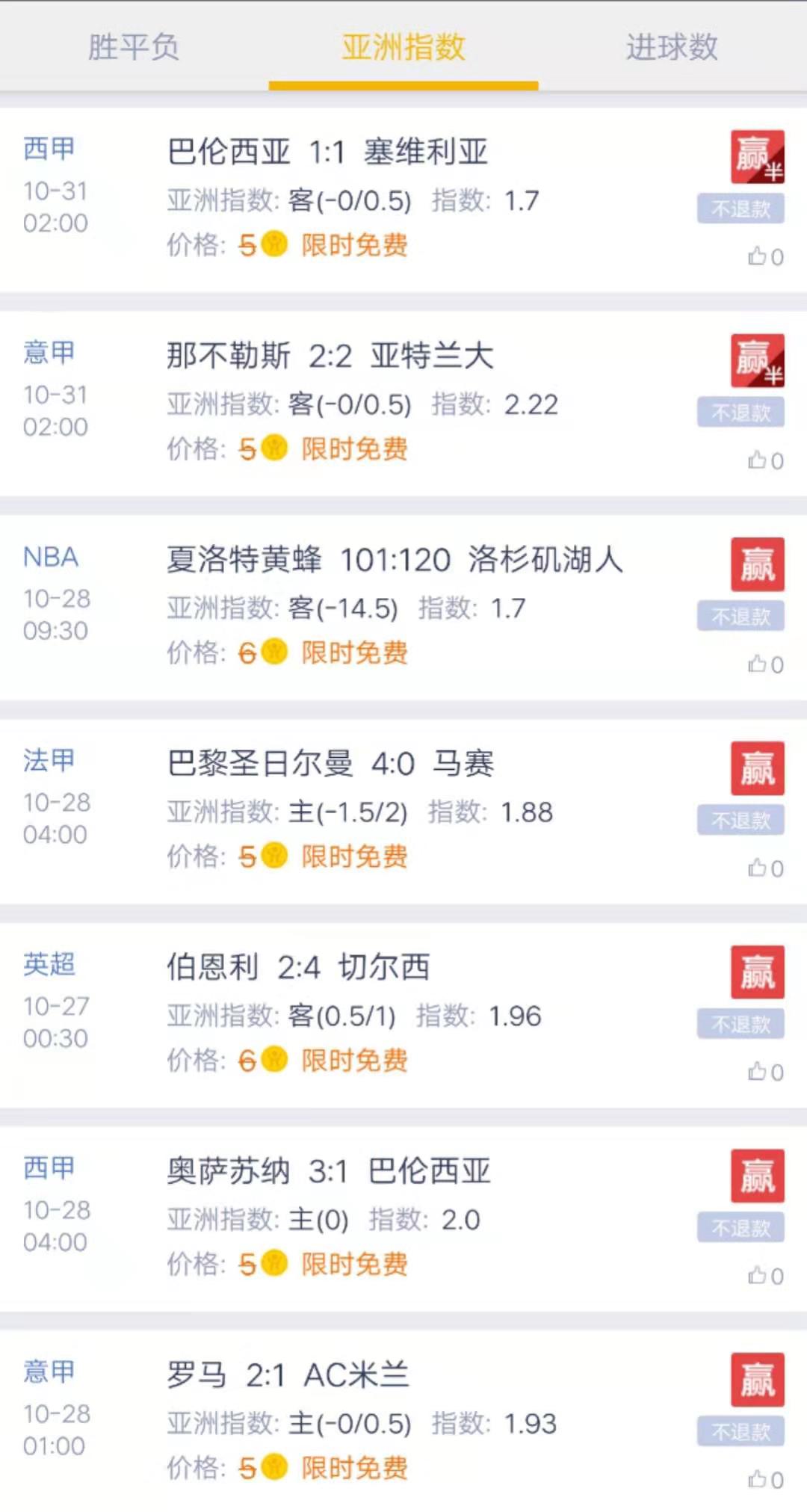Open the 罗马 vs AC米兰 tip

403,1422
